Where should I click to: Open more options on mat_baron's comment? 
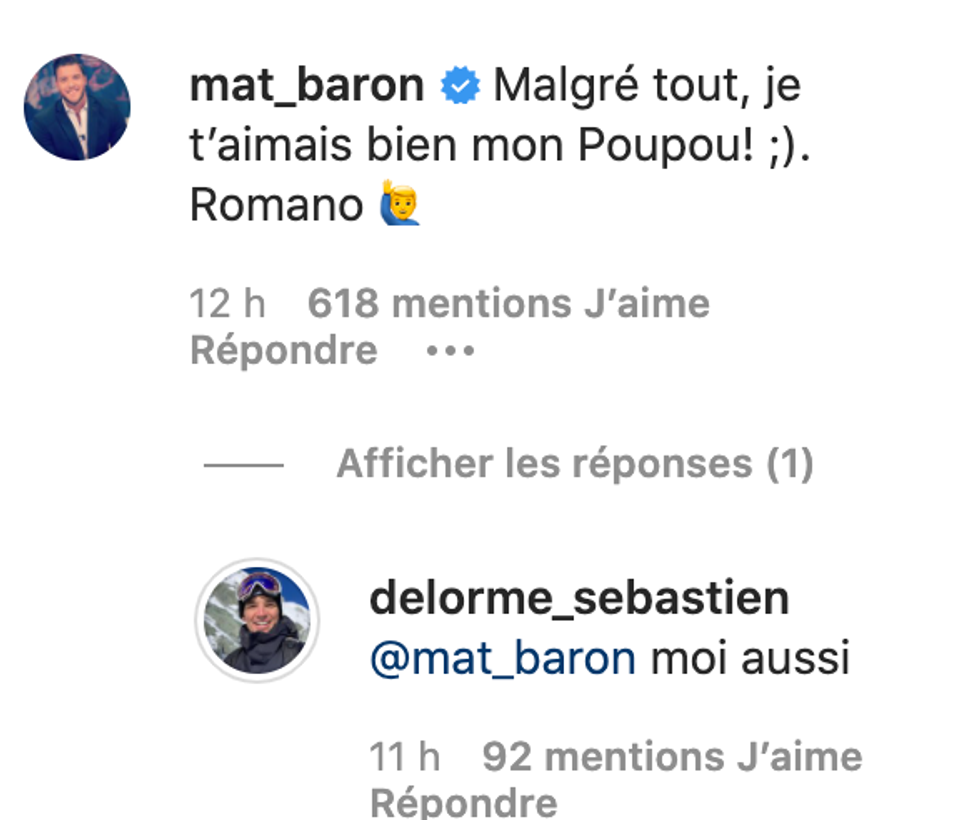coord(449,351)
